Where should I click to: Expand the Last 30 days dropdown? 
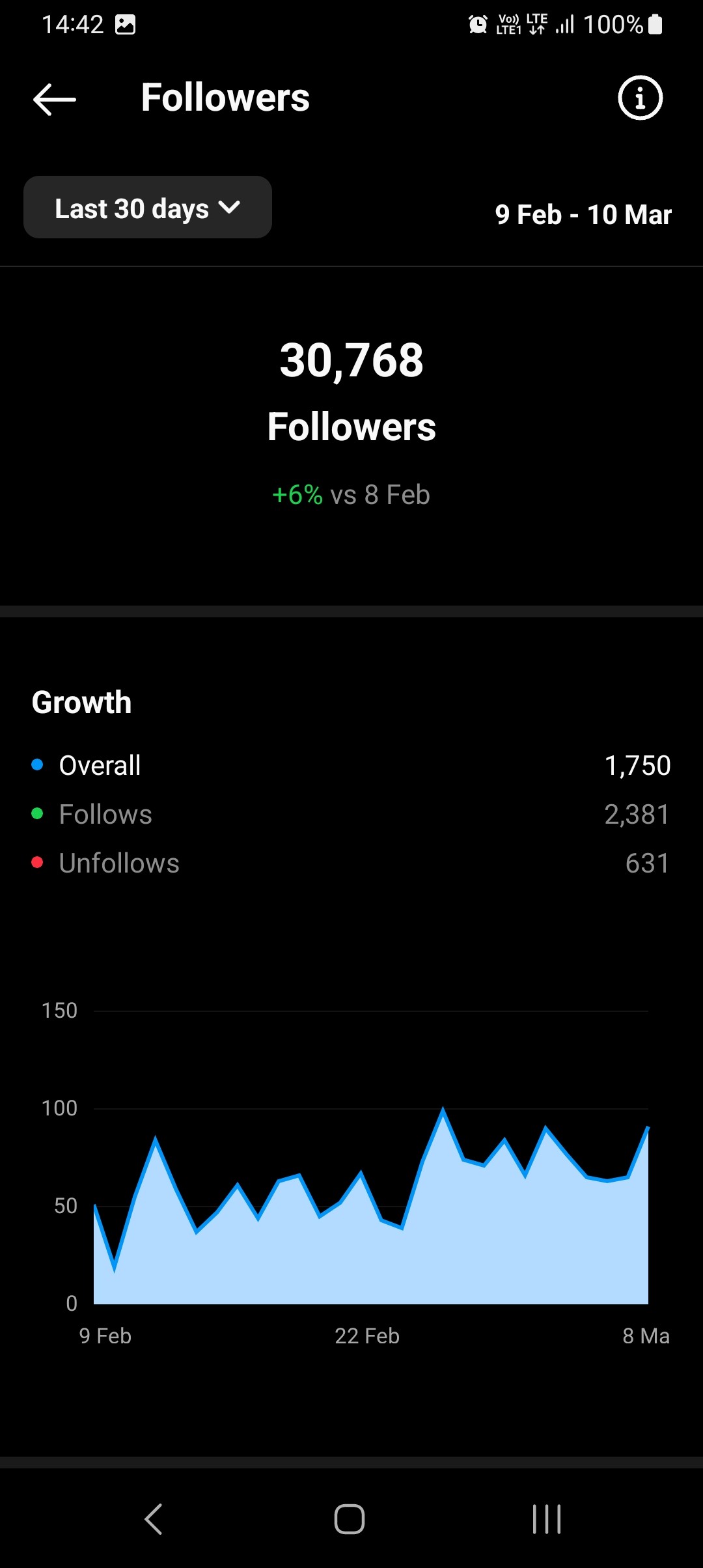click(148, 208)
